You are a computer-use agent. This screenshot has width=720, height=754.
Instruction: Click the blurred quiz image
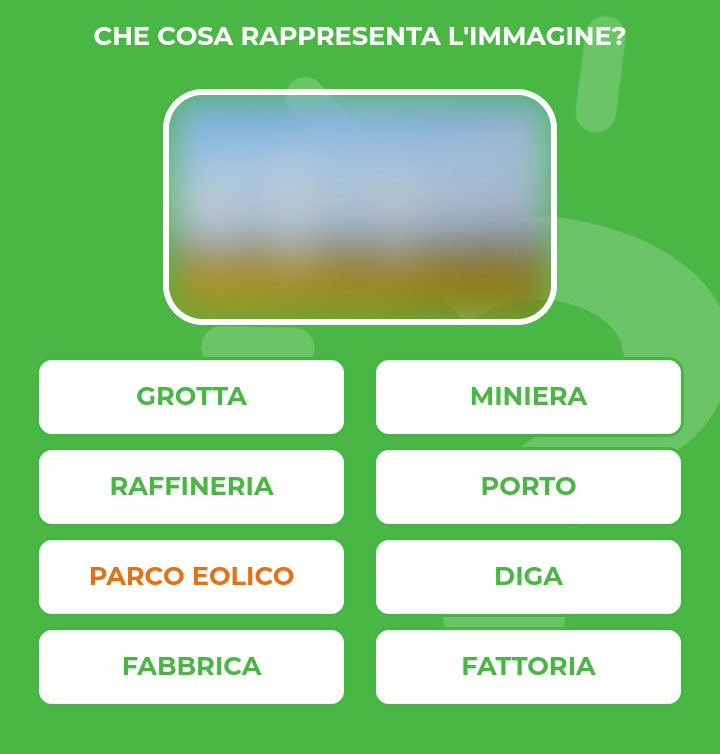(360, 207)
